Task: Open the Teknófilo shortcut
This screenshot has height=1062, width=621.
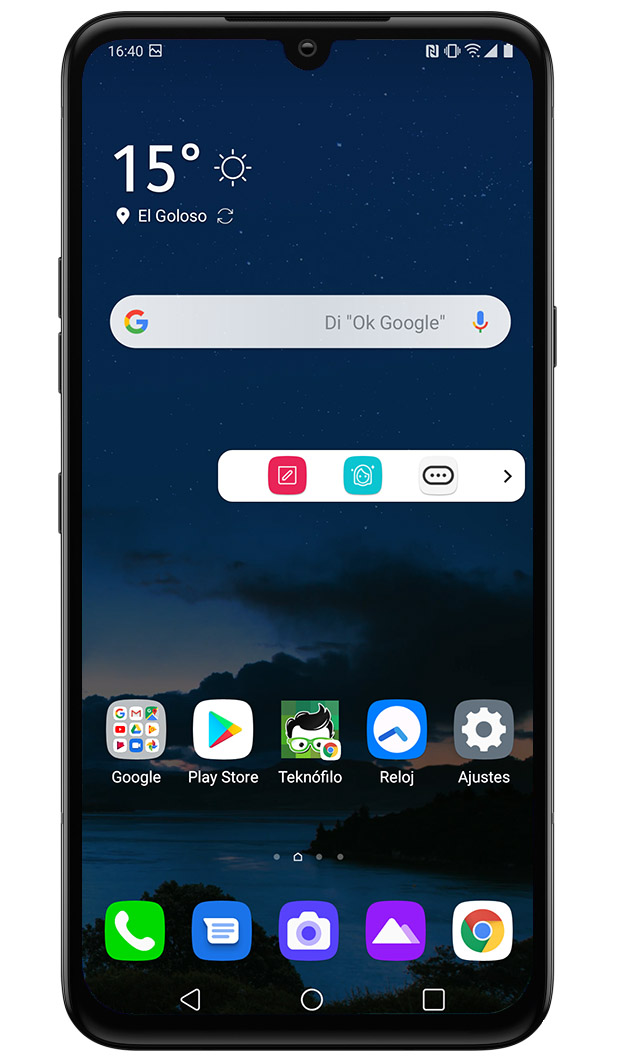Action: point(310,742)
